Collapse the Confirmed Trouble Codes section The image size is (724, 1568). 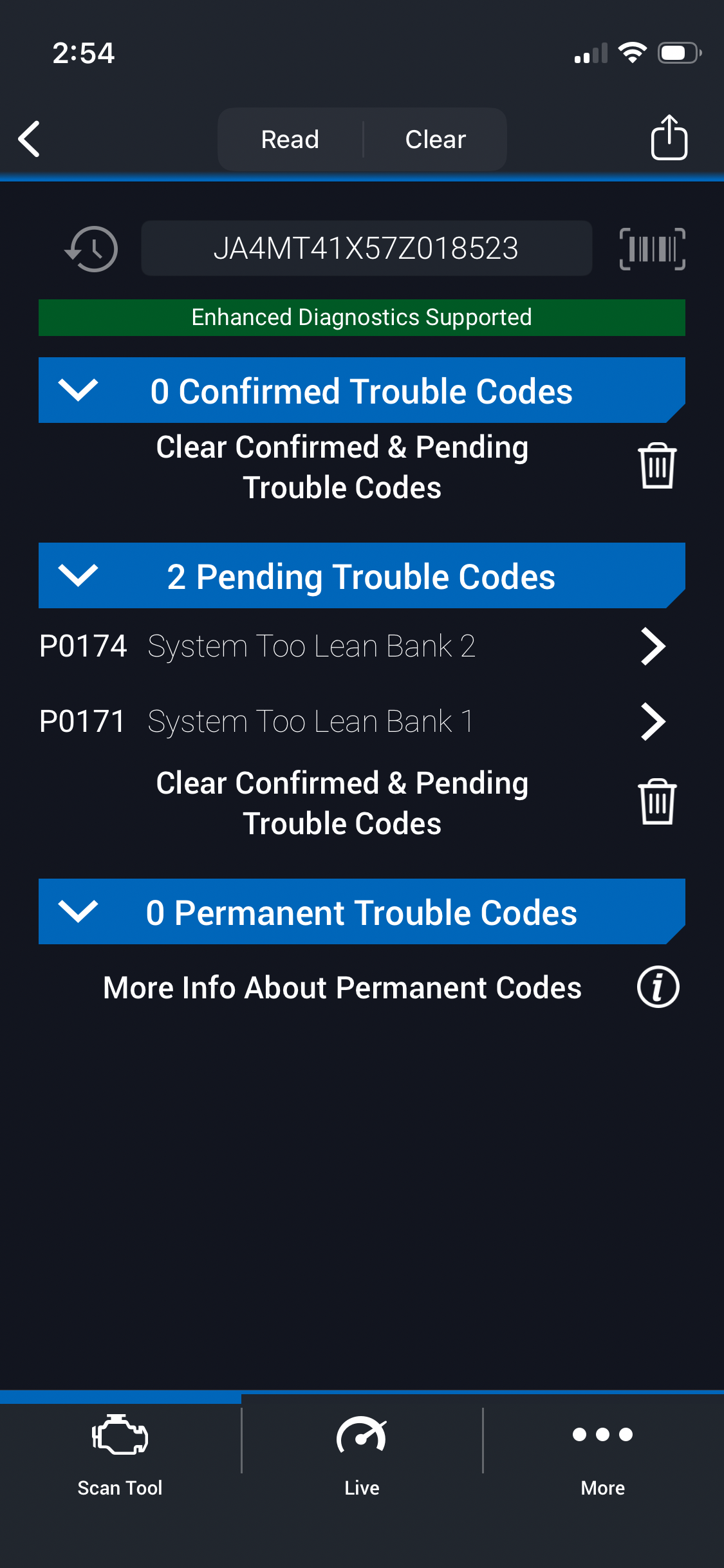pyautogui.click(x=78, y=390)
